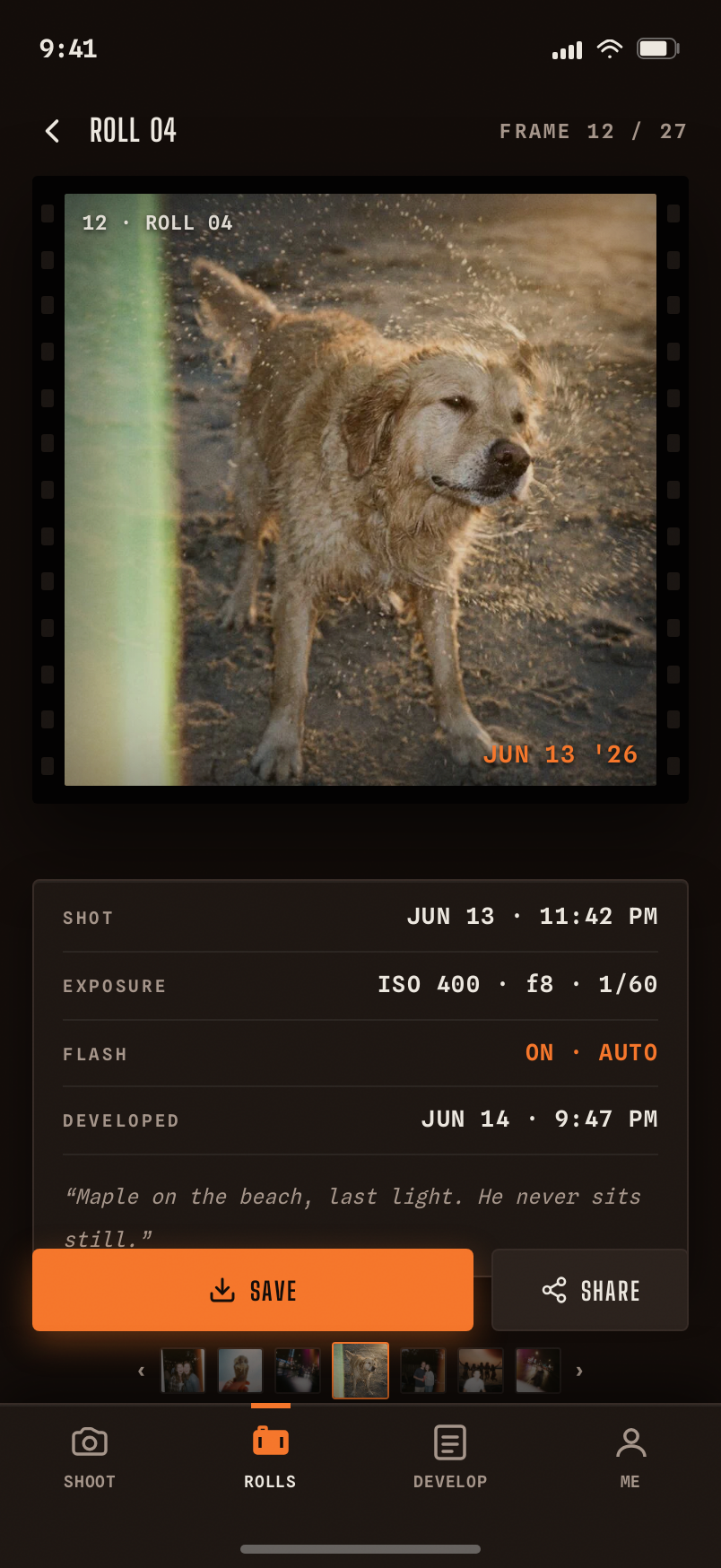
Task: Show next frames with the right arrow
Action: [x=579, y=1371]
